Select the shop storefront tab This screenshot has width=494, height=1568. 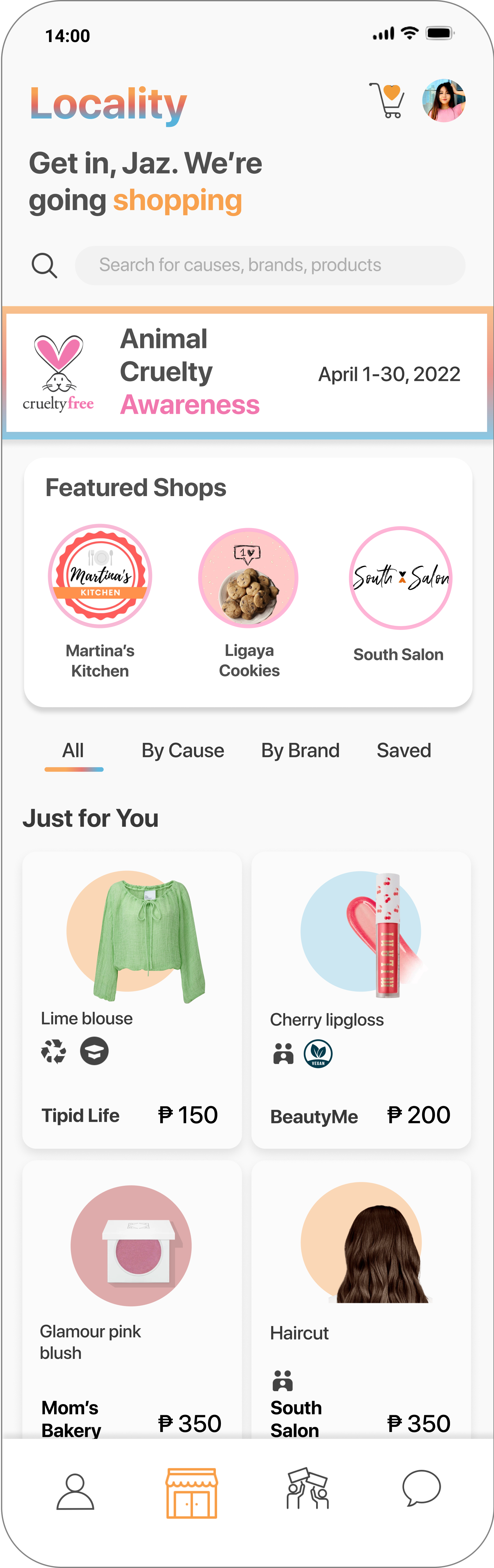pyautogui.click(x=192, y=1492)
